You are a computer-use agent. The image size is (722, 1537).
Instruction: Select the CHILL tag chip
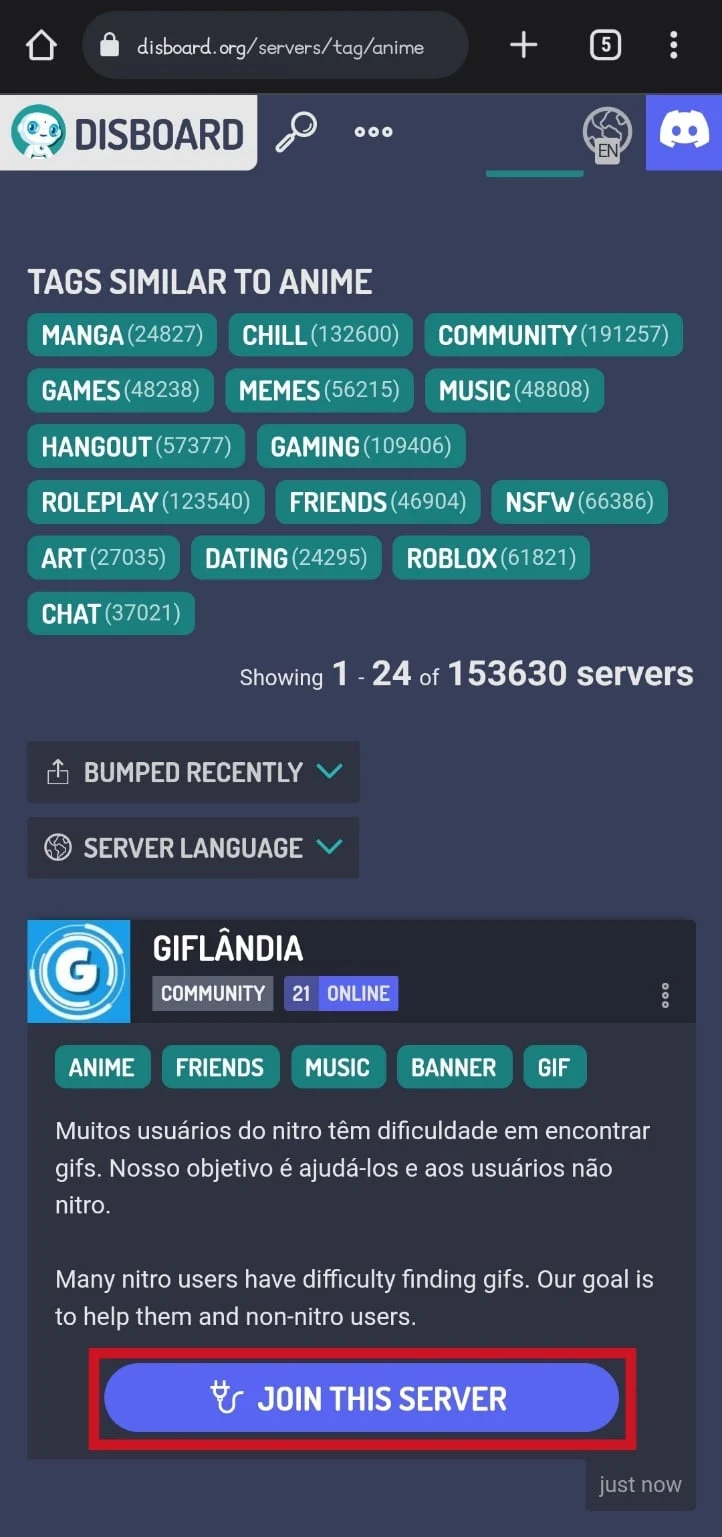[x=320, y=335]
